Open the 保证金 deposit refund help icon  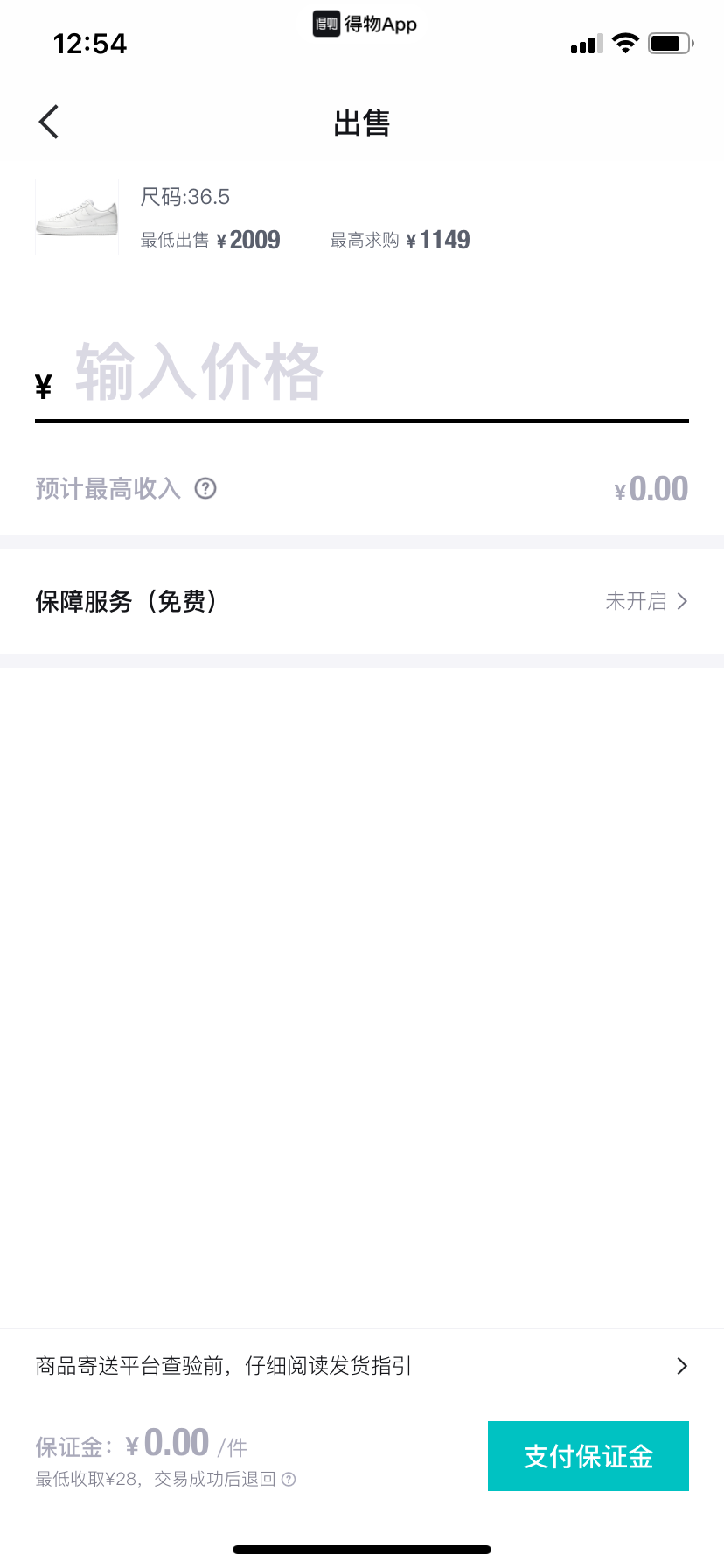[x=289, y=1479]
